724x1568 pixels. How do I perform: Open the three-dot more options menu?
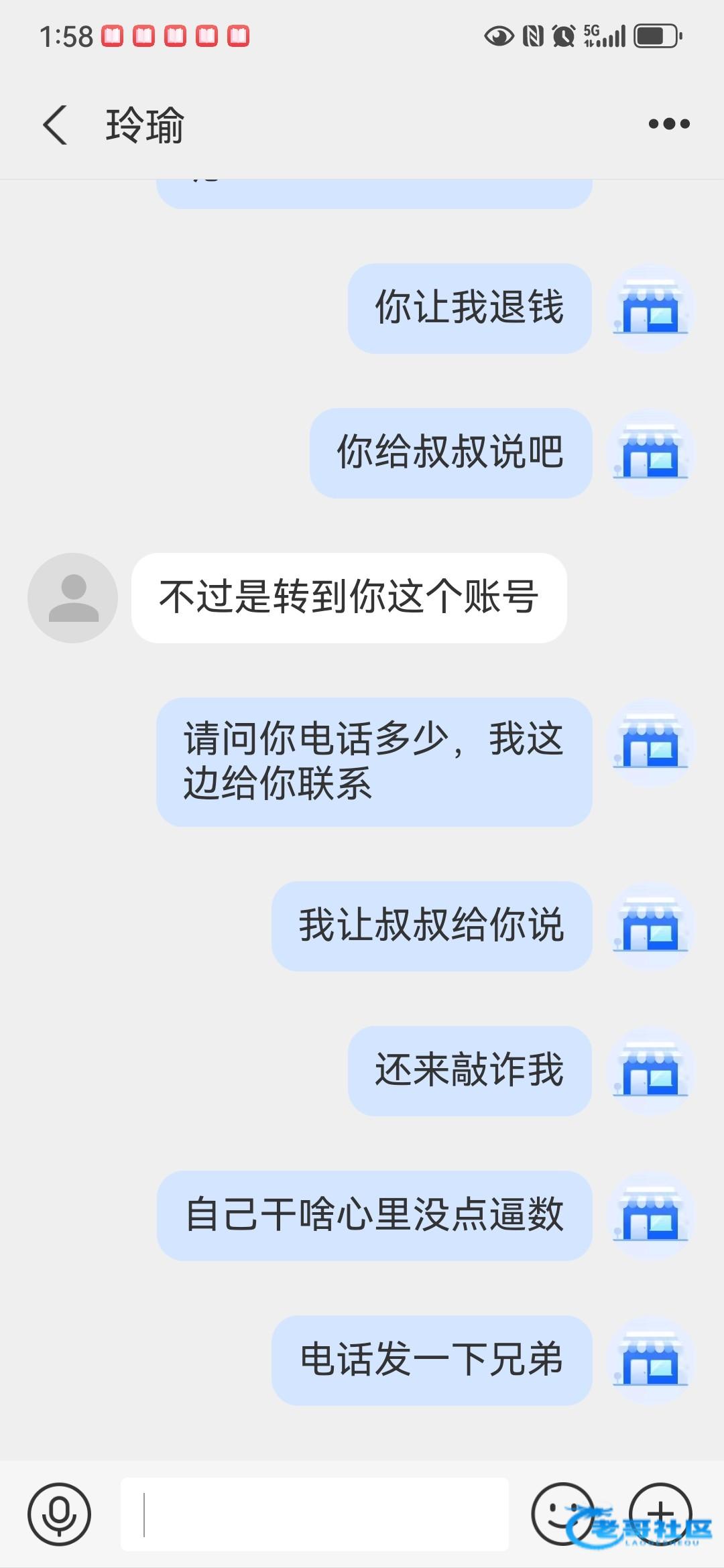point(668,124)
